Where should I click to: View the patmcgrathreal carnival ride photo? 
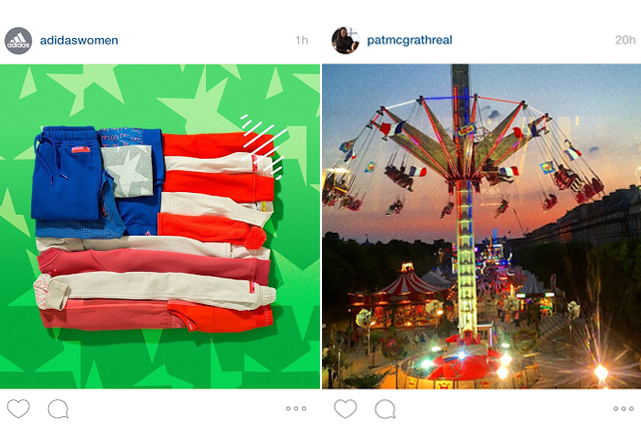tap(481, 226)
